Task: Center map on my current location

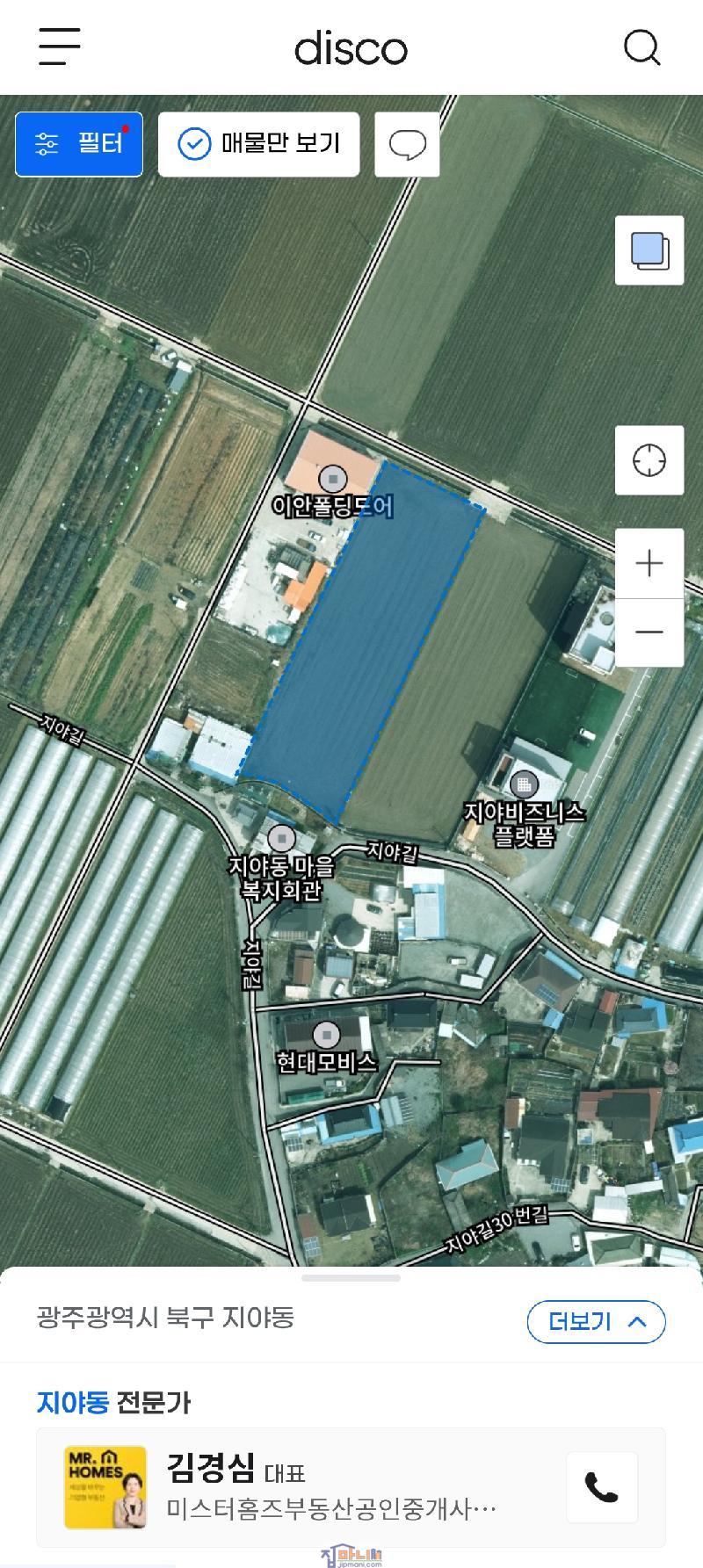Action: coord(649,460)
